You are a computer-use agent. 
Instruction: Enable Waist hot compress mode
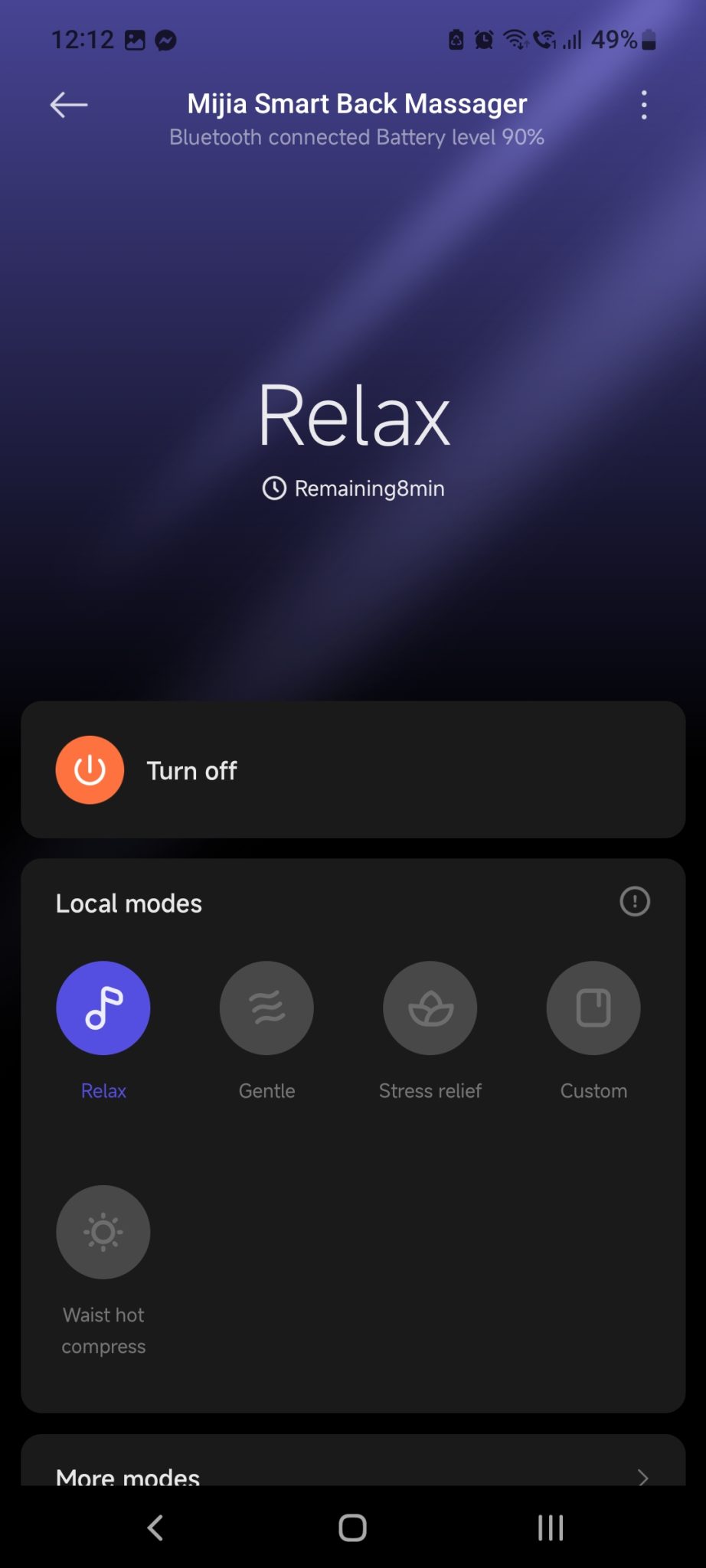103,1232
